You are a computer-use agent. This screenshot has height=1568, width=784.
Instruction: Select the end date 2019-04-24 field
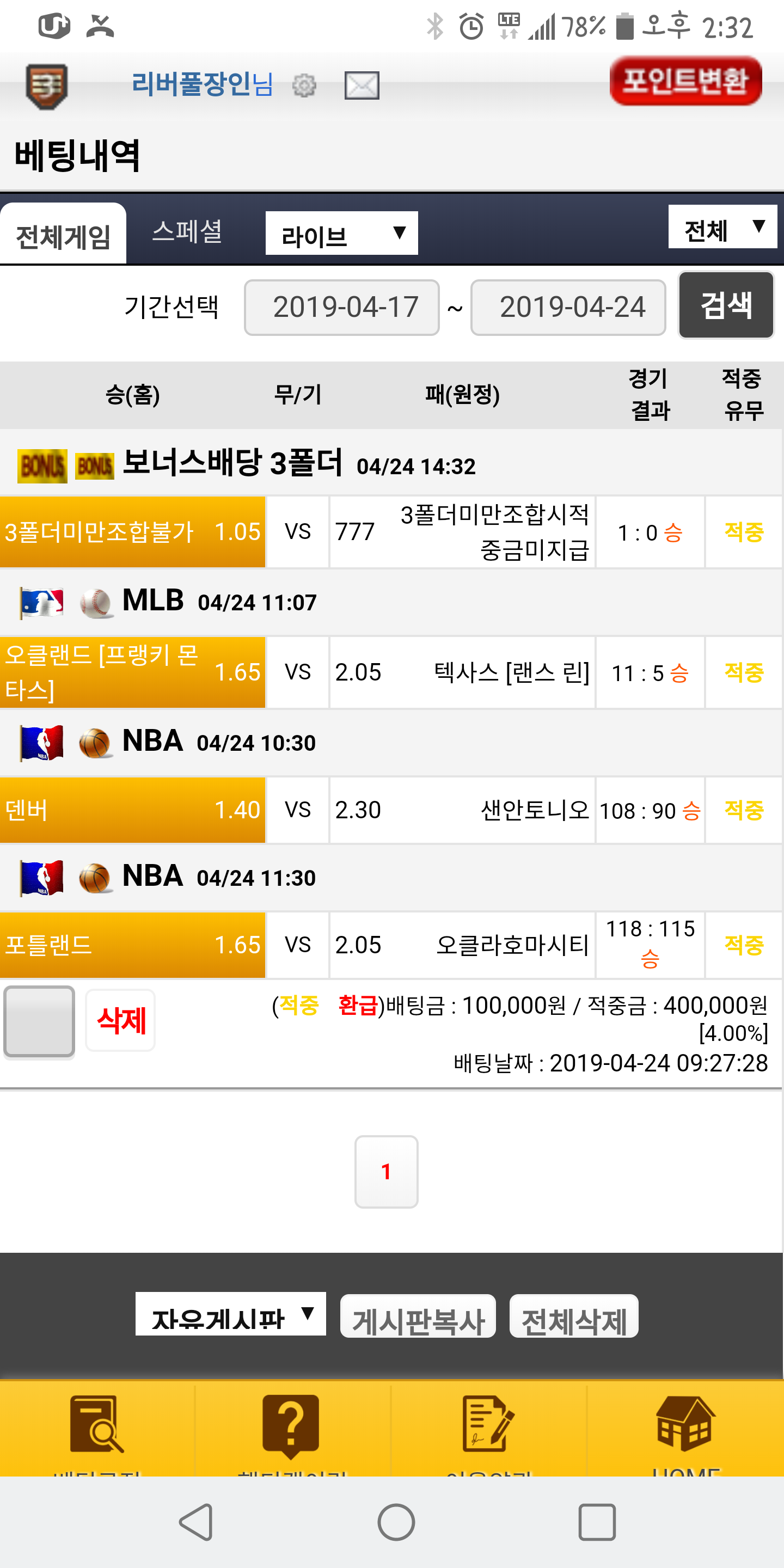pyautogui.click(x=568, y=308)
